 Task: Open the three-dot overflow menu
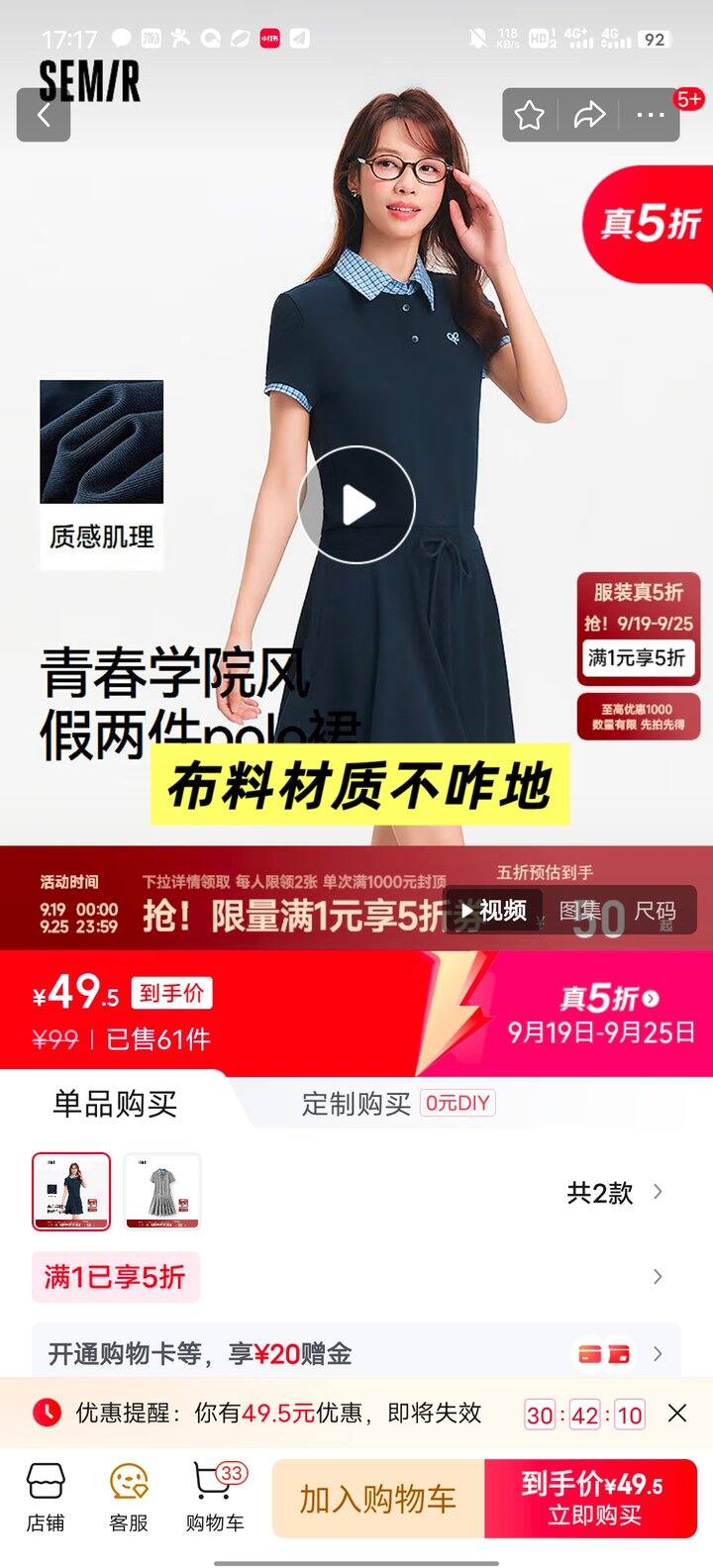650,116
